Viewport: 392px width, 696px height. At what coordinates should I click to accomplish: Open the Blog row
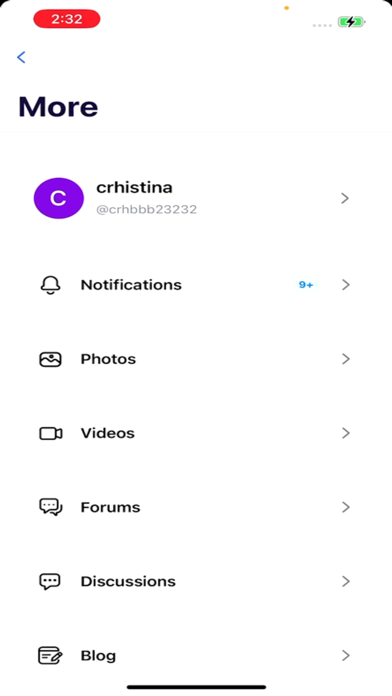pyautogui.click(x=196, y=655)
